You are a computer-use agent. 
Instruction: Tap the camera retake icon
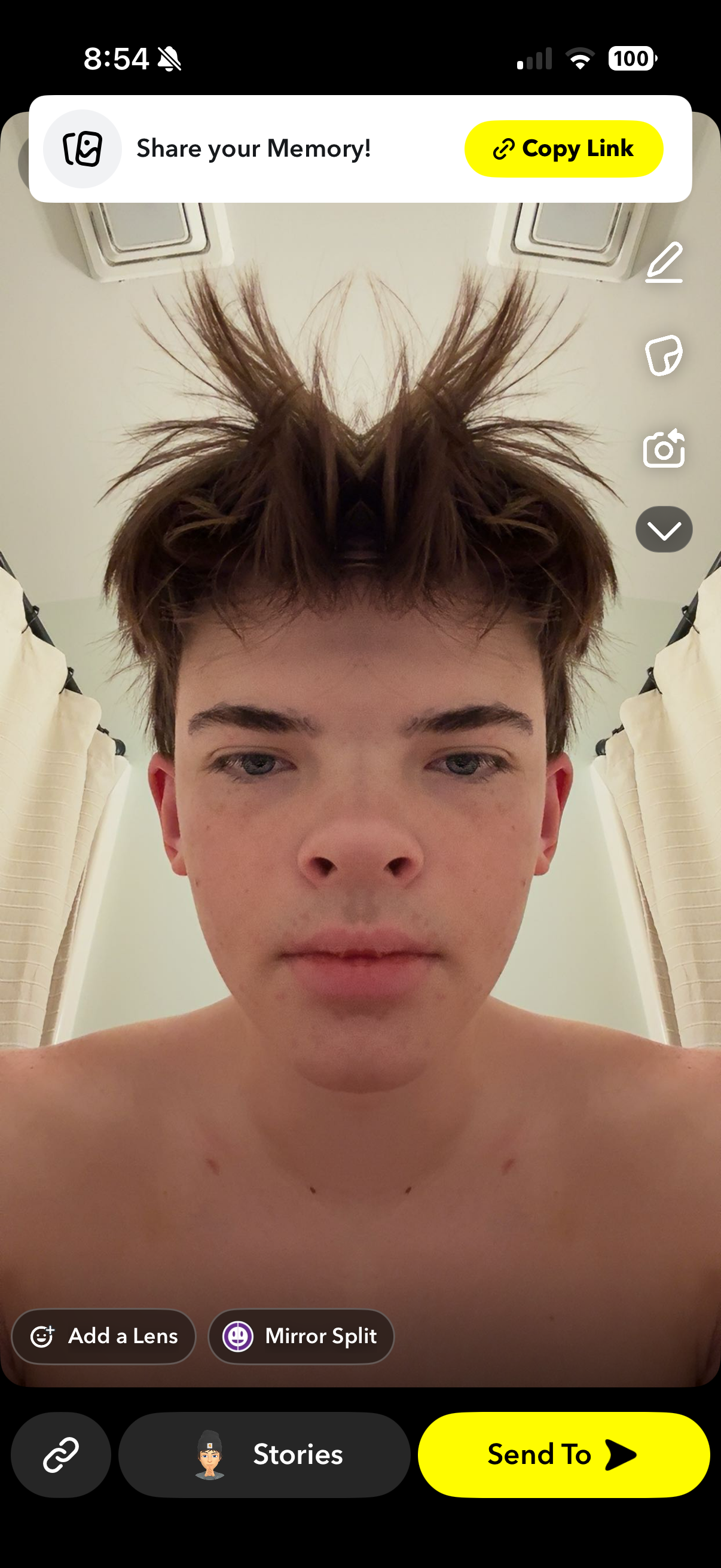click(663, 449)
